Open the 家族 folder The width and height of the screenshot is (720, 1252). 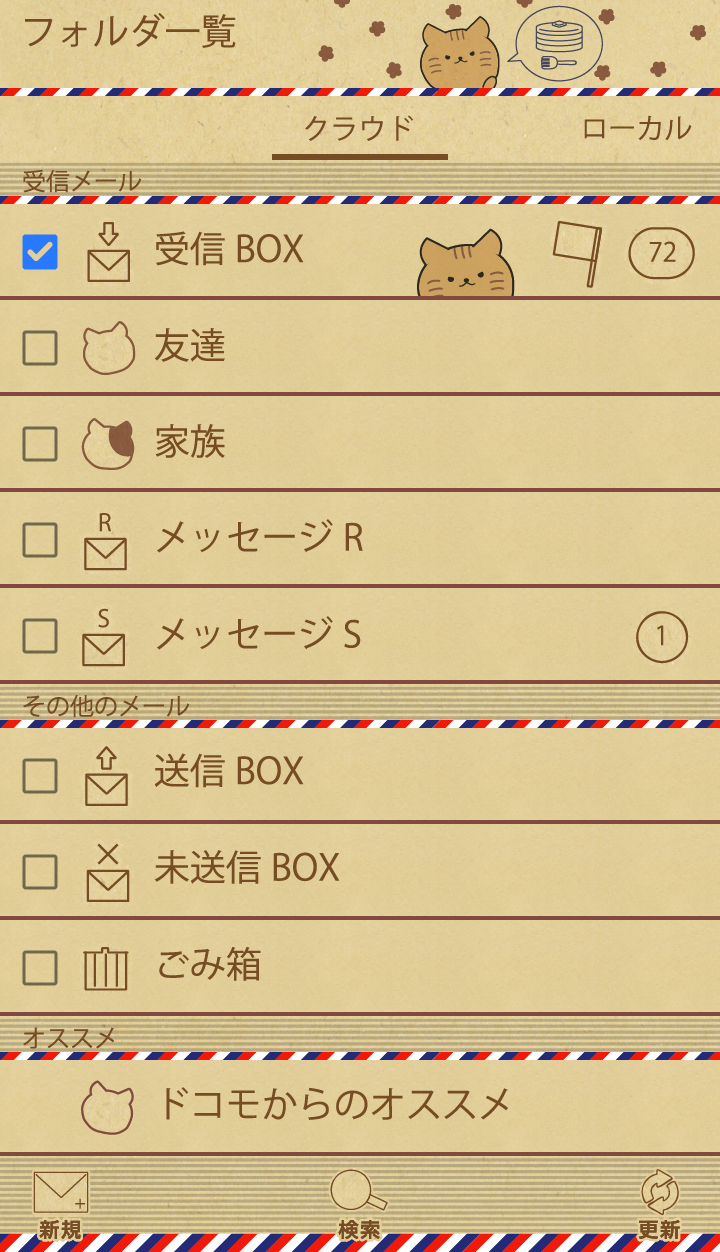pos(190,442)
